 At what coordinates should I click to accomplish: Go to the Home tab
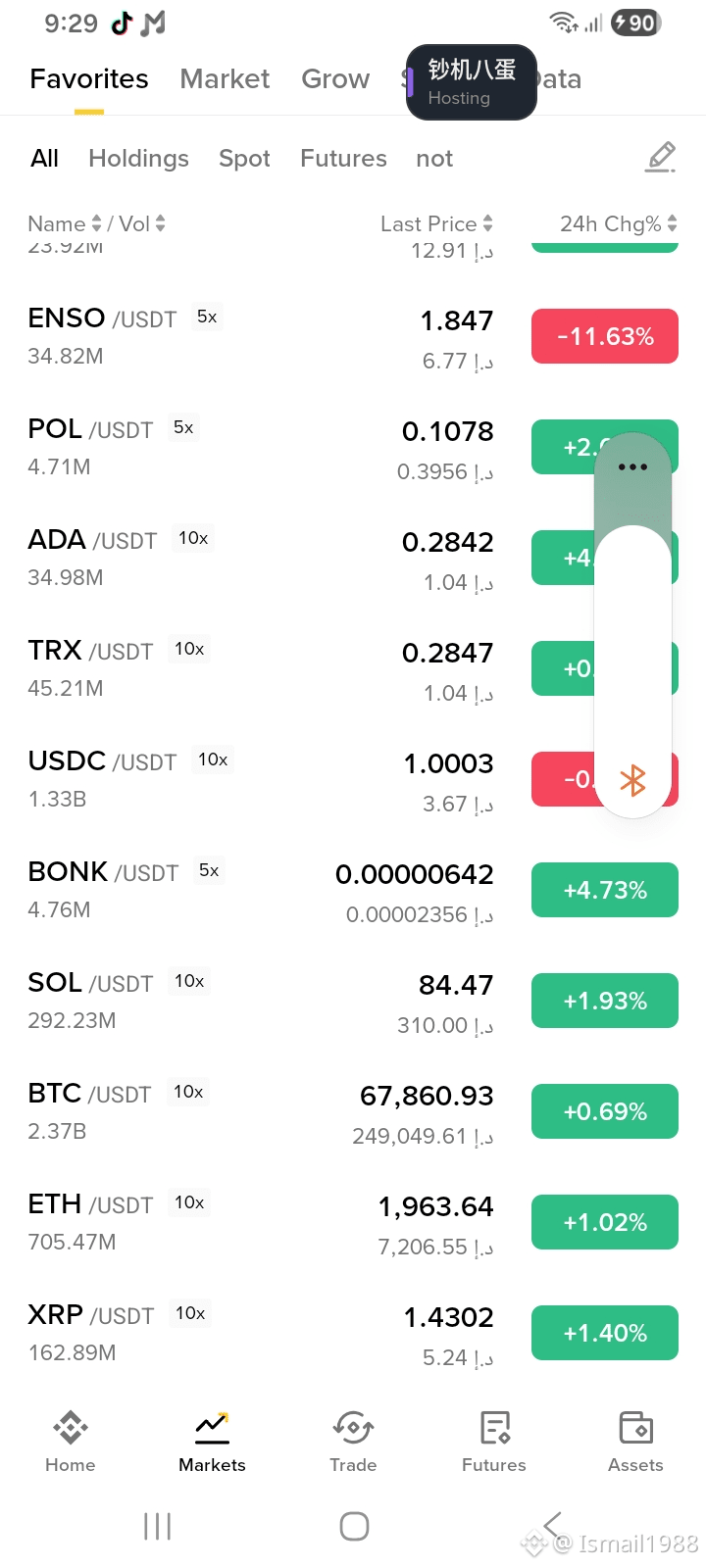point(71,1442)
